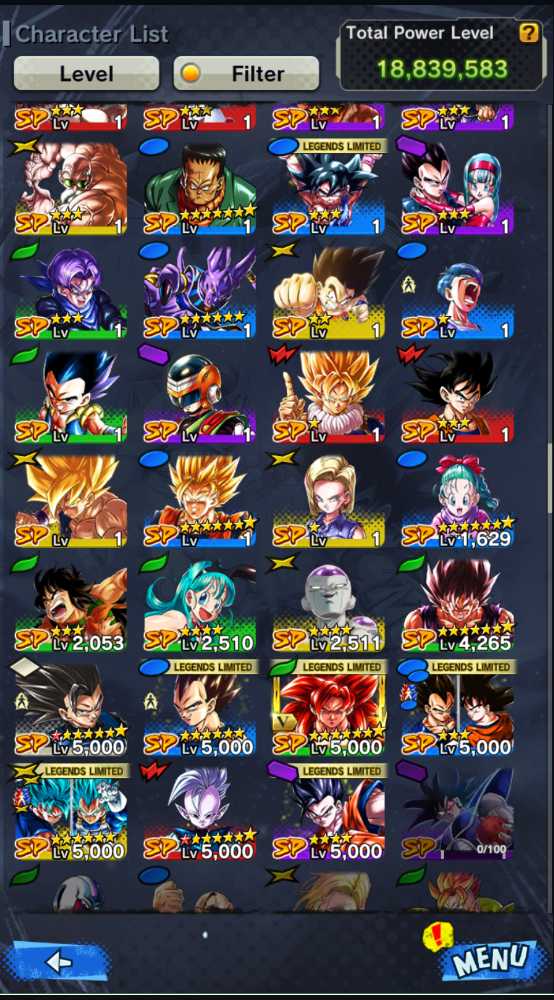This screenshot has width=554, height=1000.
Task: Go back with the blue arrow
Action: click(x=57, y=960)
